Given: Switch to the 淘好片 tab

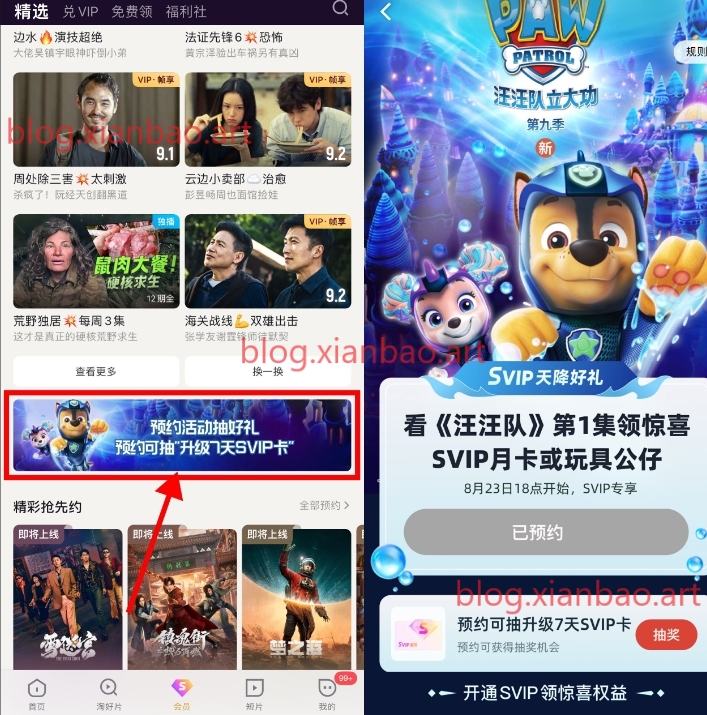Looking at the screenshot, I should [108, 692].
